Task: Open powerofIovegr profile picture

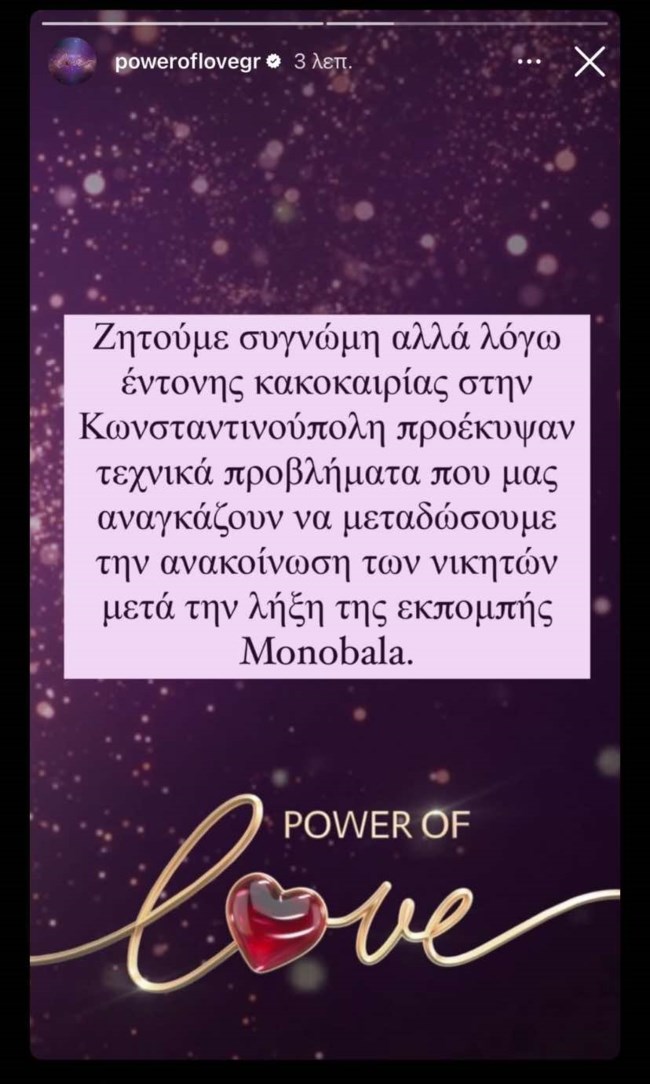Action: pos(73,62)
